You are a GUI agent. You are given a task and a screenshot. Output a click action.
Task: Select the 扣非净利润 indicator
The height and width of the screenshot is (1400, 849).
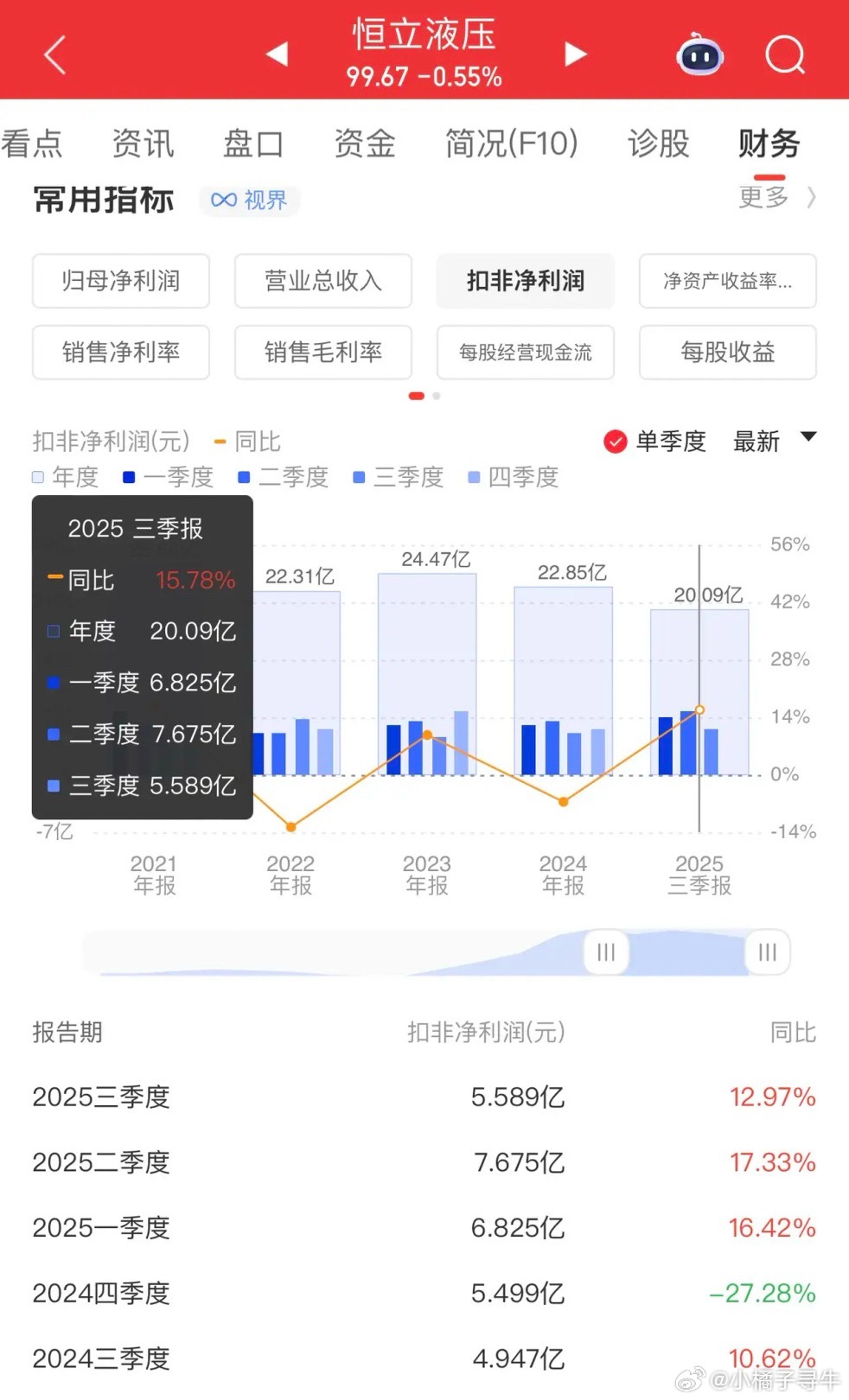(x=525, y=282)
